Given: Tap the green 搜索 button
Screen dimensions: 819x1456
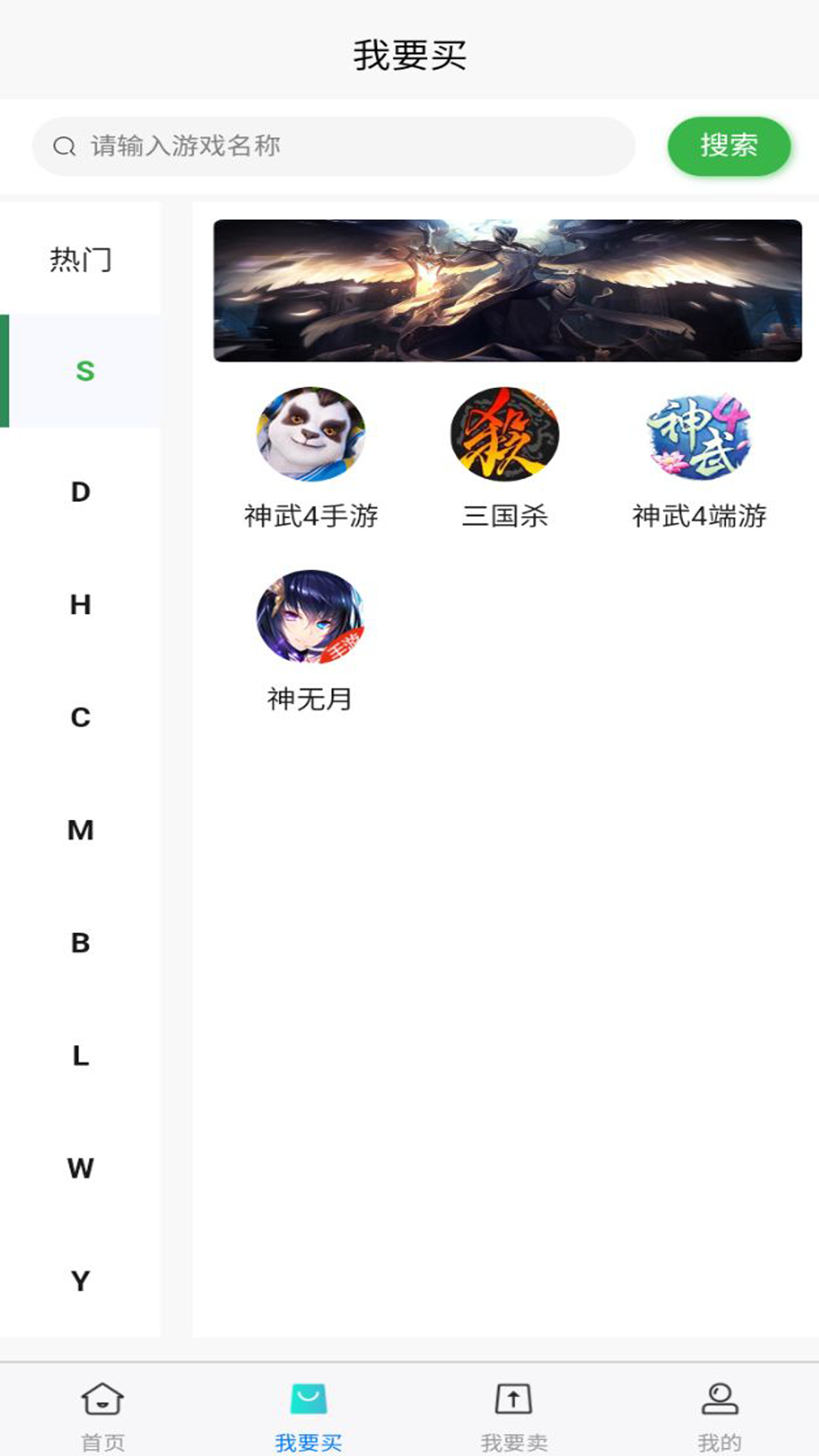Looking at the screenshot, I should (729, 146).
